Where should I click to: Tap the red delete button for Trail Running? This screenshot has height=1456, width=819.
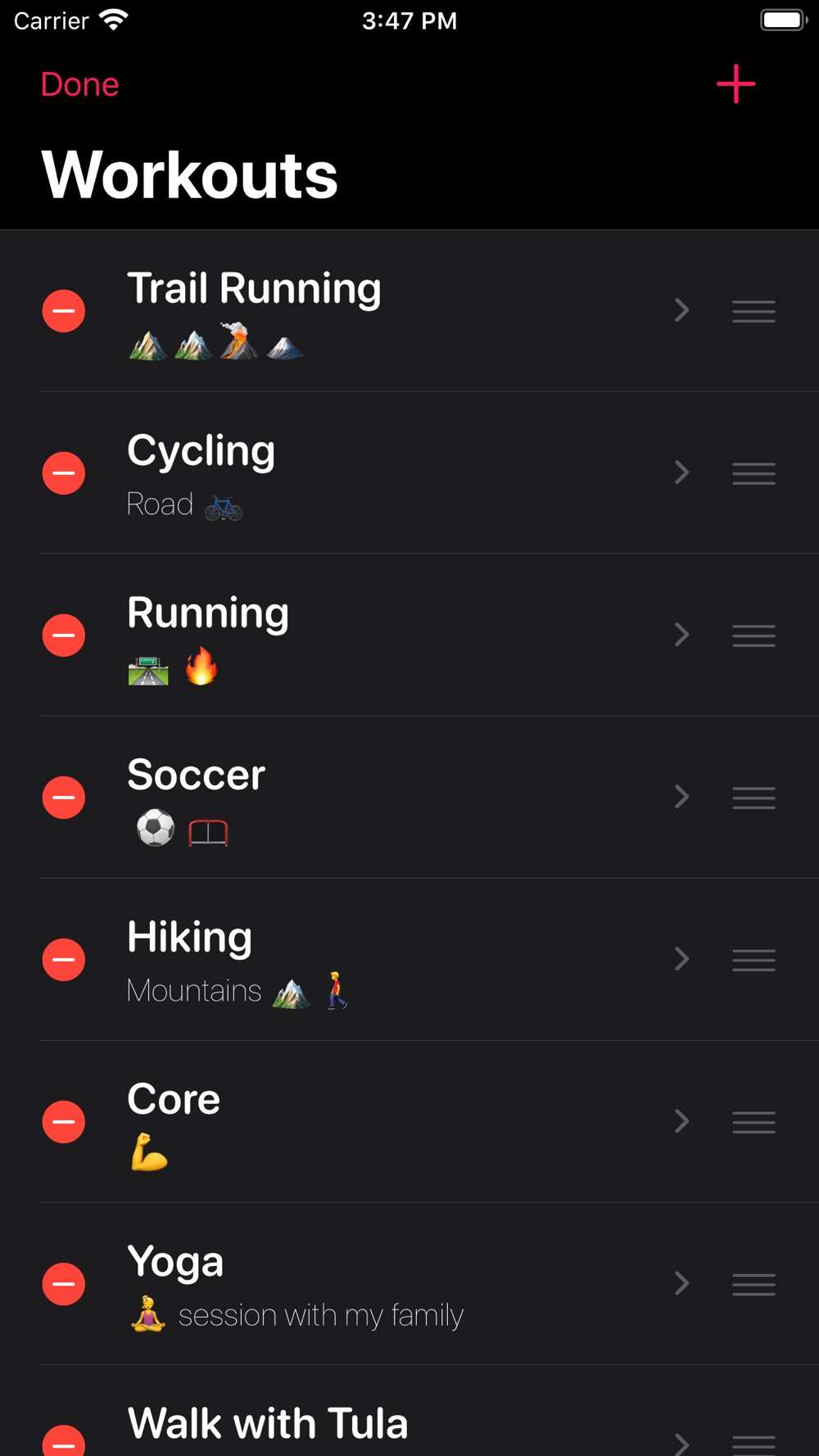point(64,311)
